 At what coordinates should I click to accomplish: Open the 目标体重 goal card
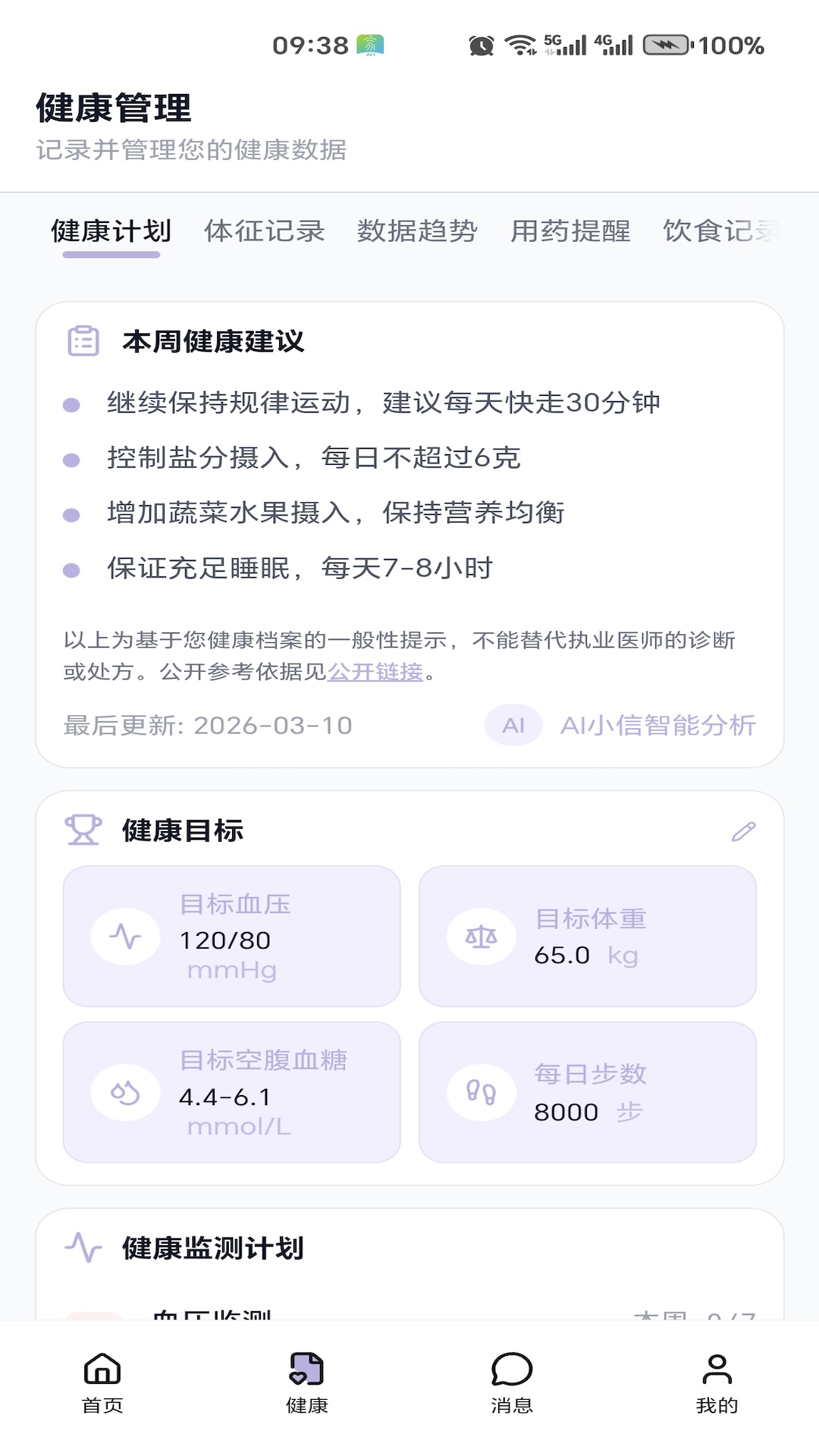point(588,937)
